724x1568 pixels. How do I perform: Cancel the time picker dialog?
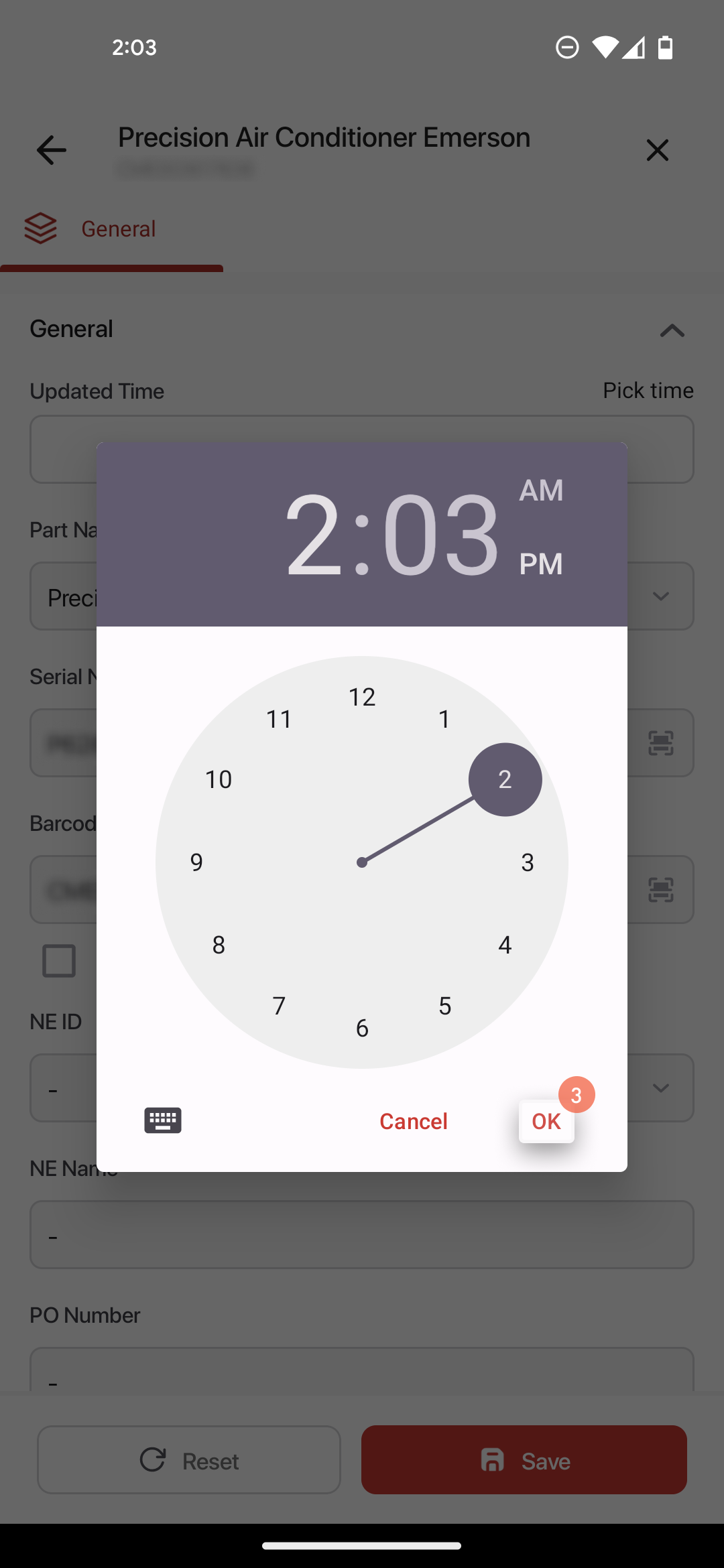point(413,1121)
